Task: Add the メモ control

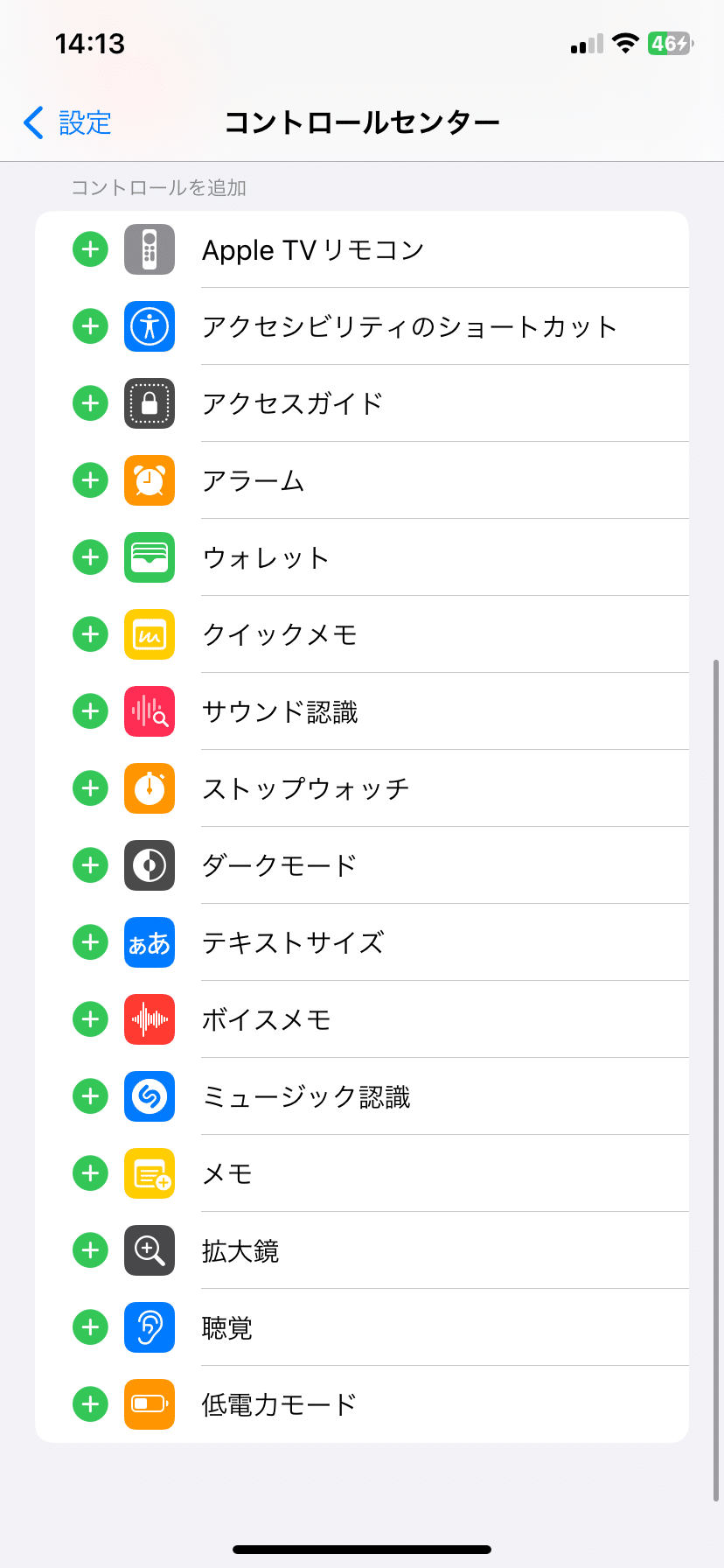Action: coord(90,1173)
